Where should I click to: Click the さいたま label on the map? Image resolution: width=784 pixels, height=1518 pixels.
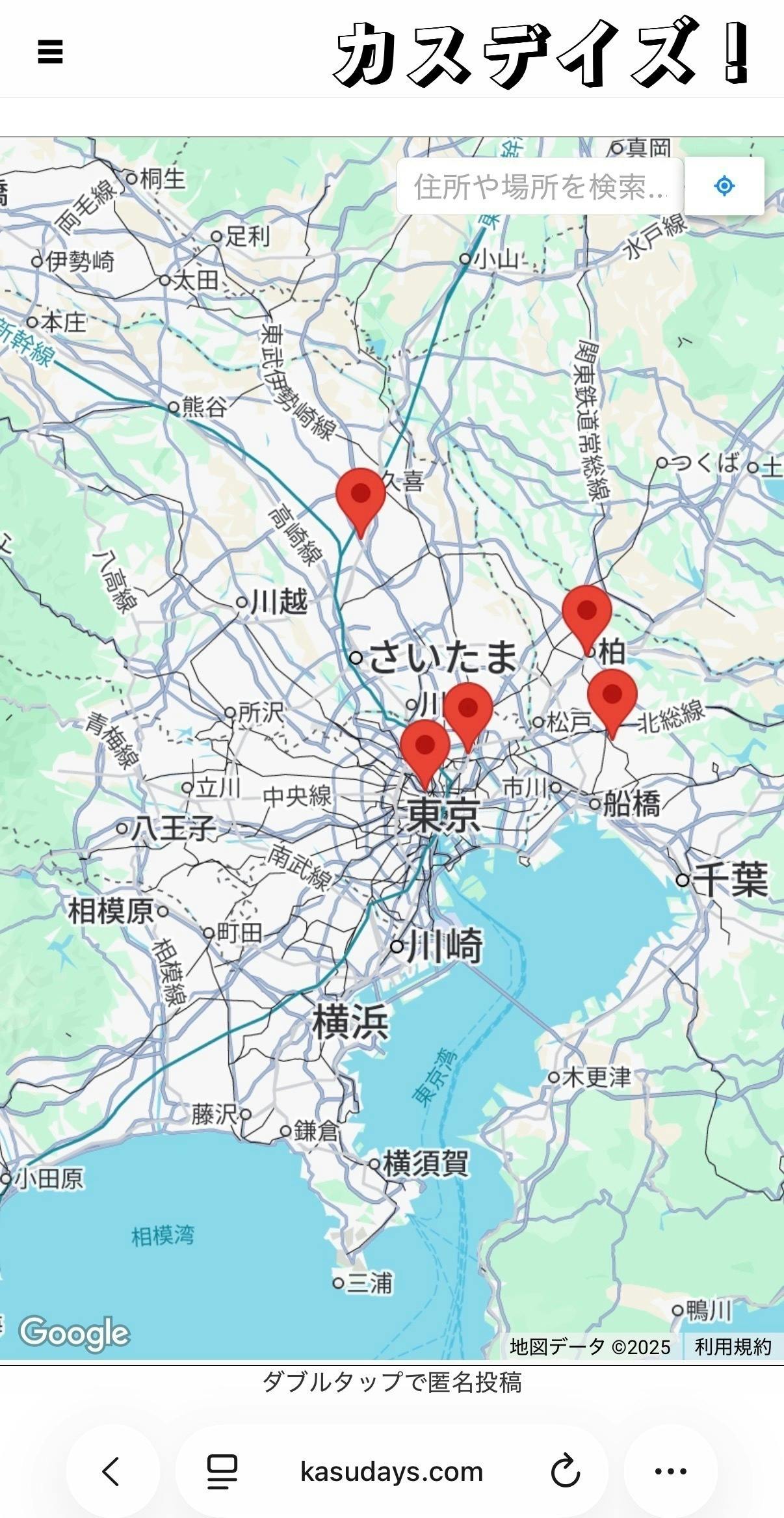pyautogui.click(x=444, y=657)
